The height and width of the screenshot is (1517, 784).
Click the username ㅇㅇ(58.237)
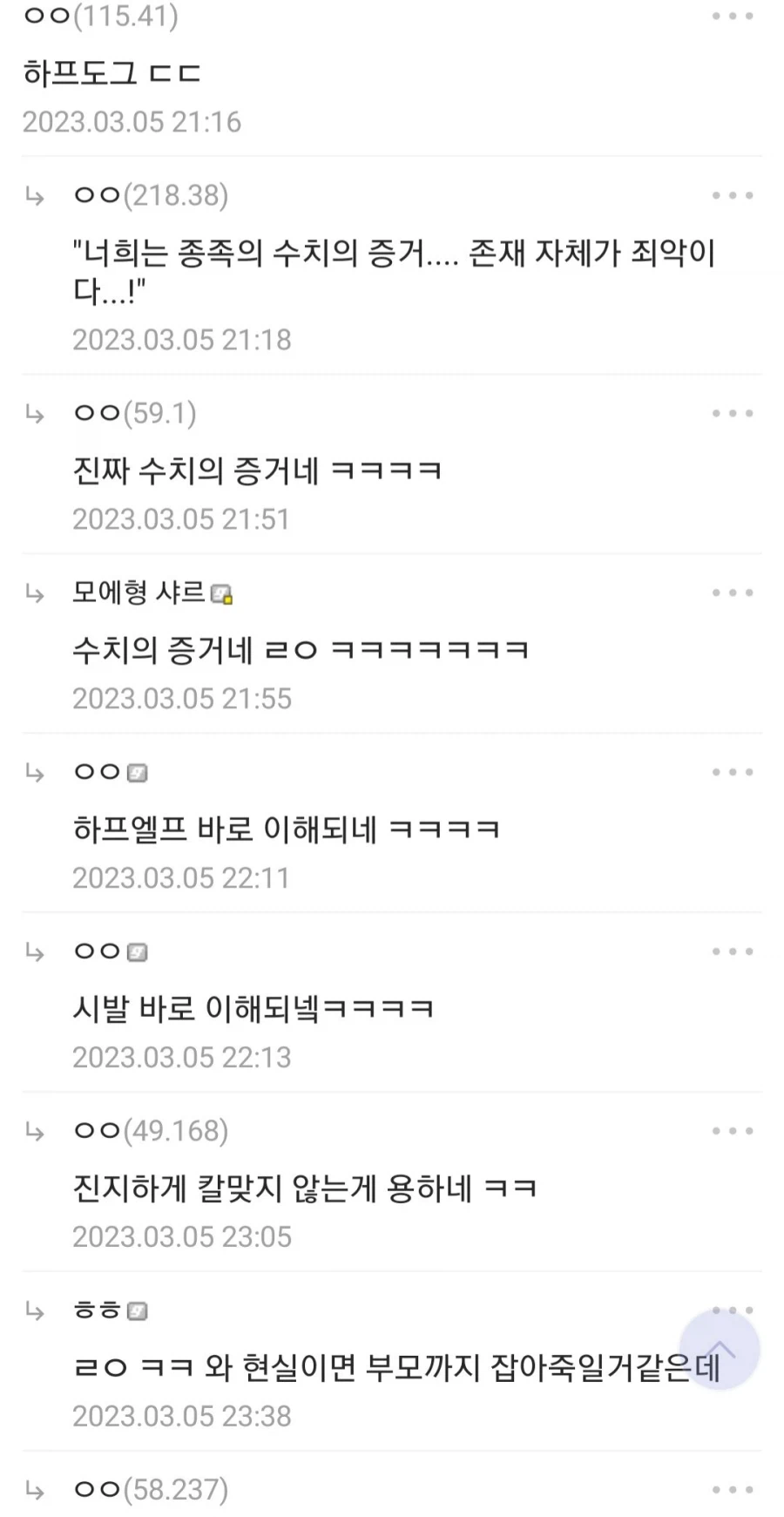(151, 1490)
